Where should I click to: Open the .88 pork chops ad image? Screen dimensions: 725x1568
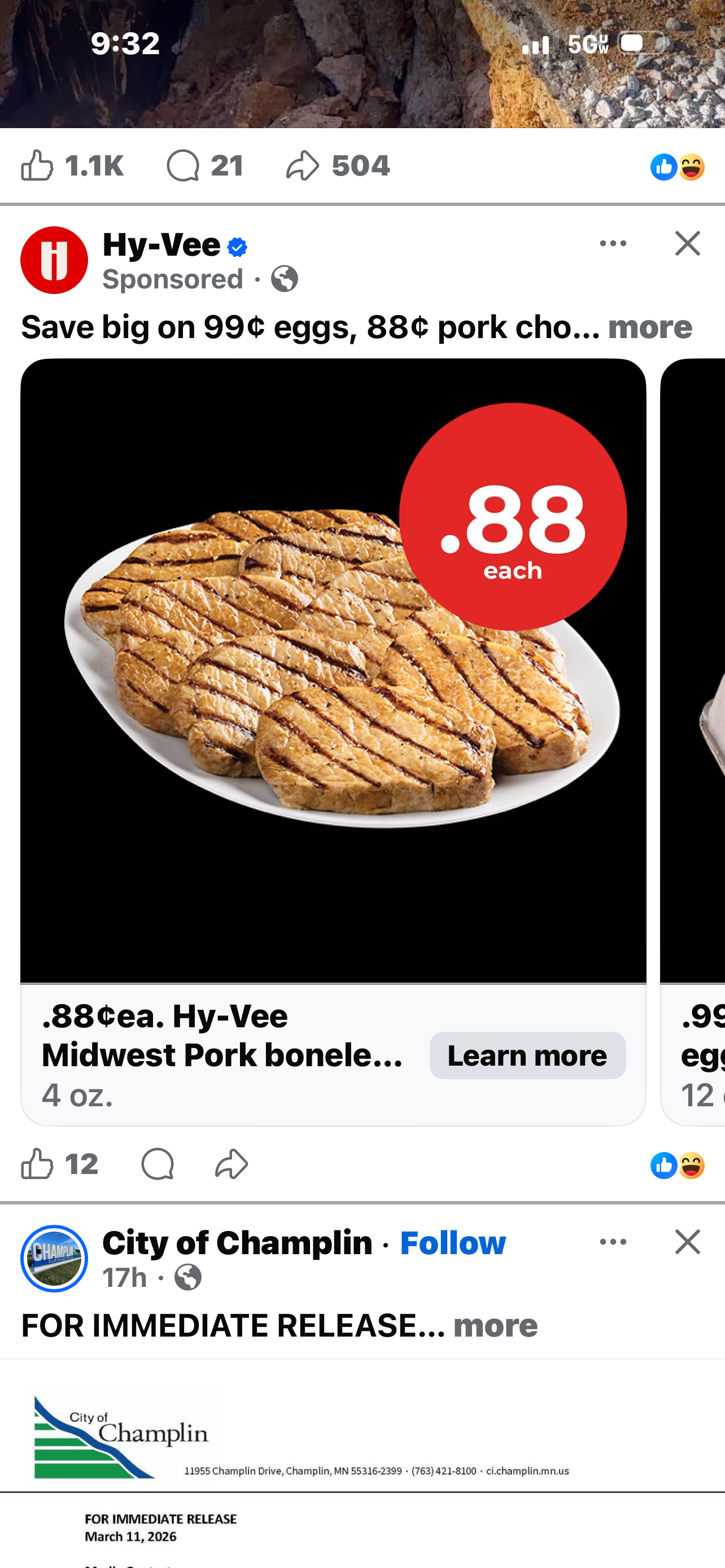[x=333, y=669]
